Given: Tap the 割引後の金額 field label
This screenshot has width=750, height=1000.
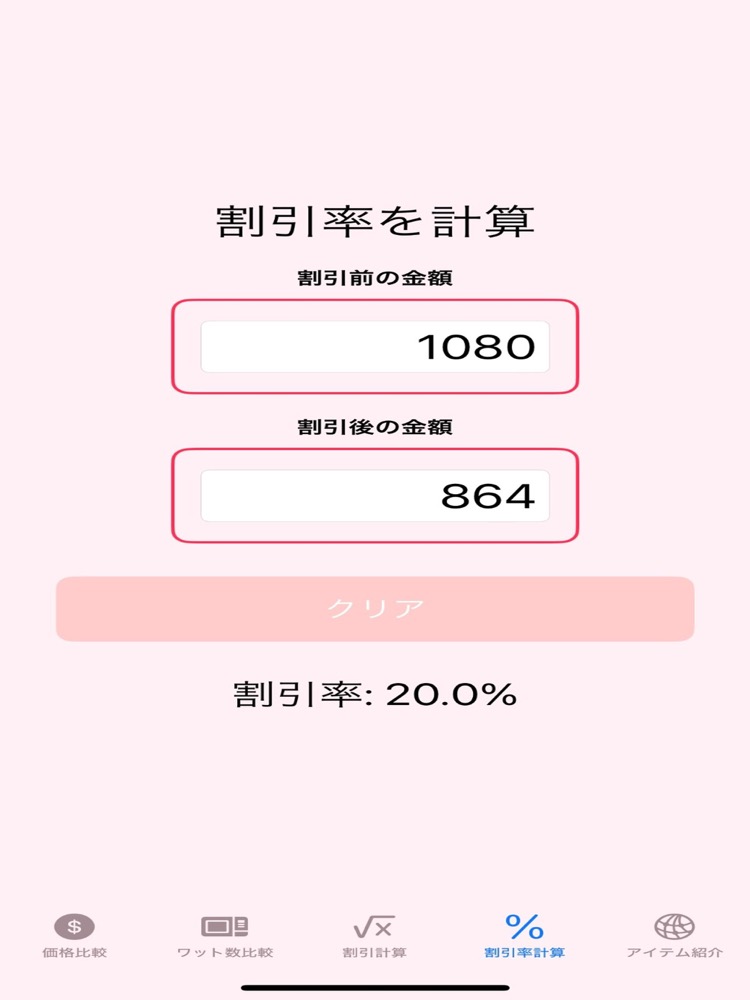Looking at the screenshot, I should (x=374, y=426).
